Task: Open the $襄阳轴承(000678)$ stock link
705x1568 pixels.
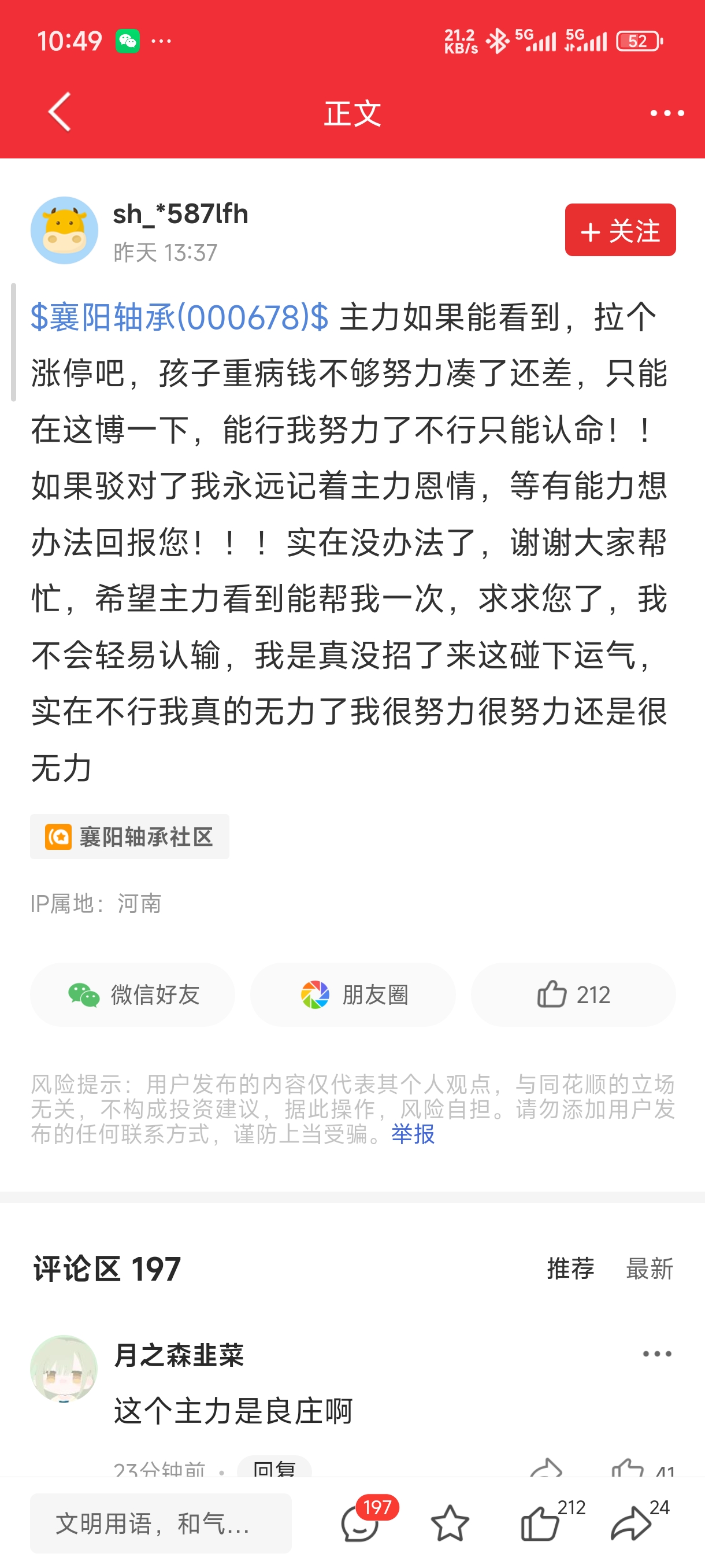Action: pos(180,317)
